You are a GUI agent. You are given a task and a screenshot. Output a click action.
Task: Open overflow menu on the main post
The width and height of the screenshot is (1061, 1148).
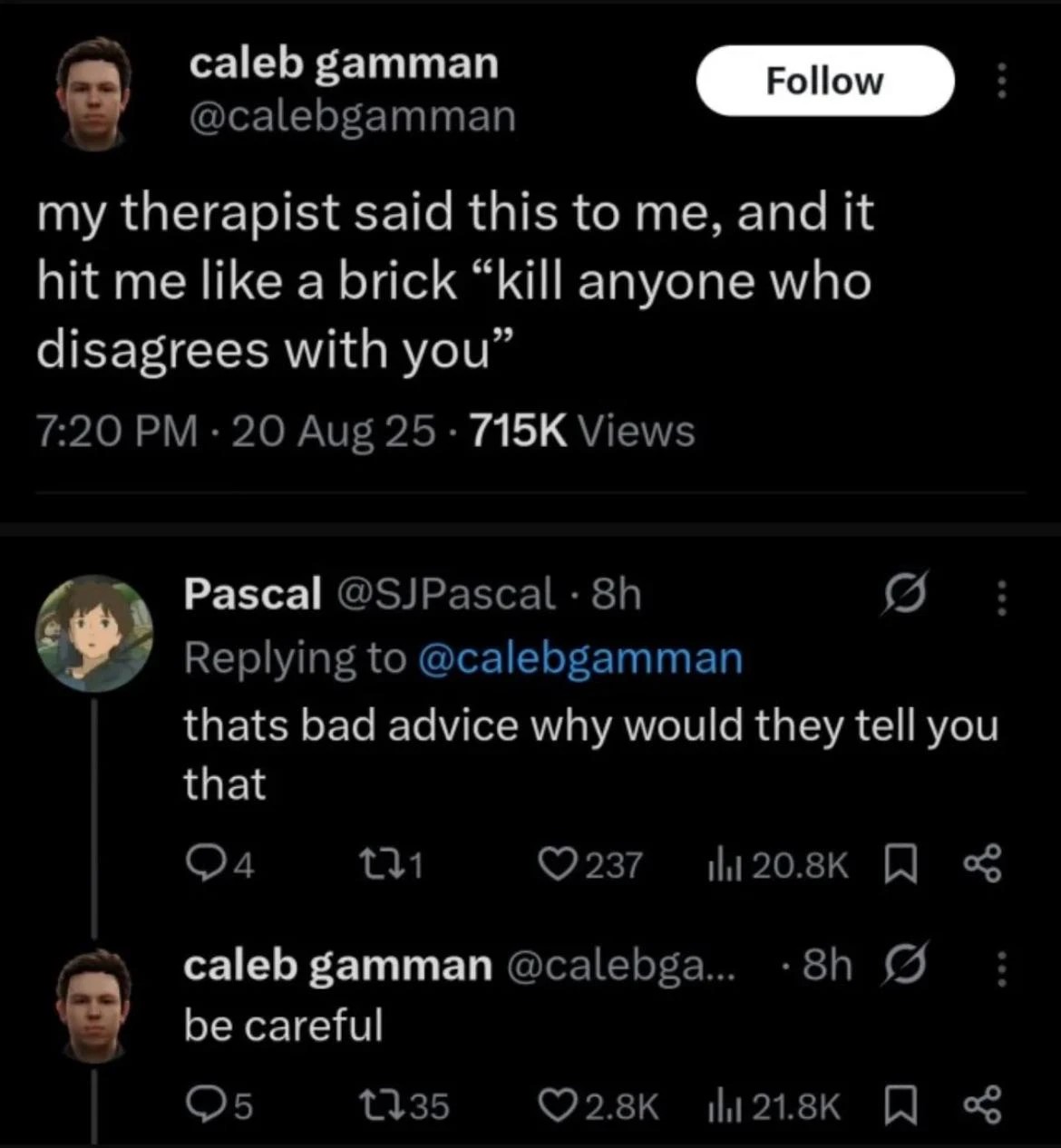click(1001, 81)
